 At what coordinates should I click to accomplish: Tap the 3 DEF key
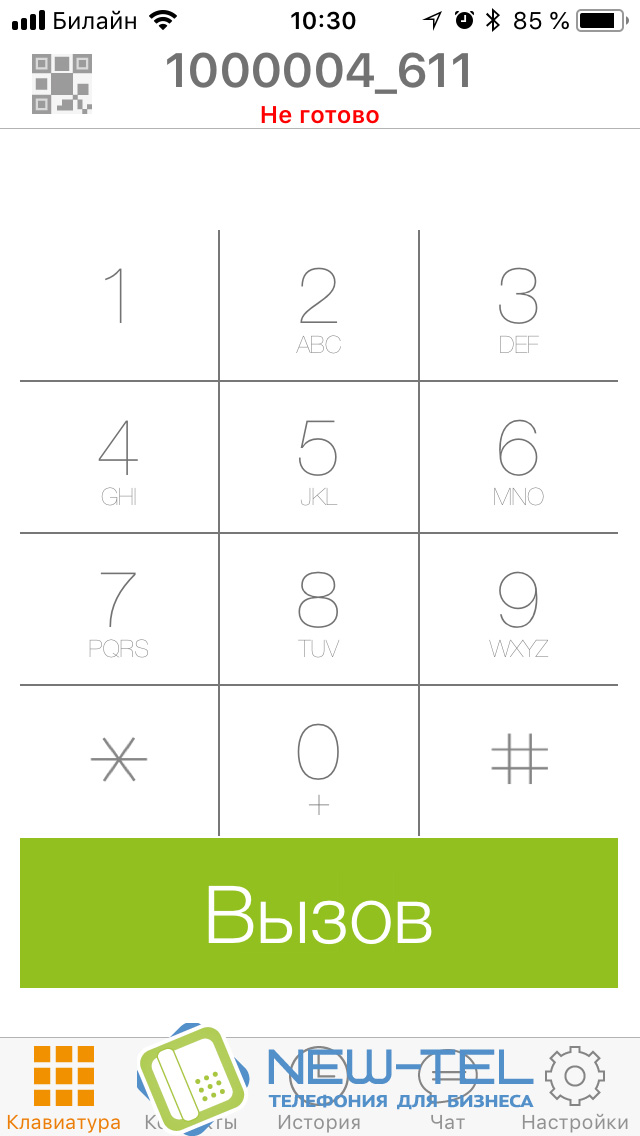coord(519,305)
